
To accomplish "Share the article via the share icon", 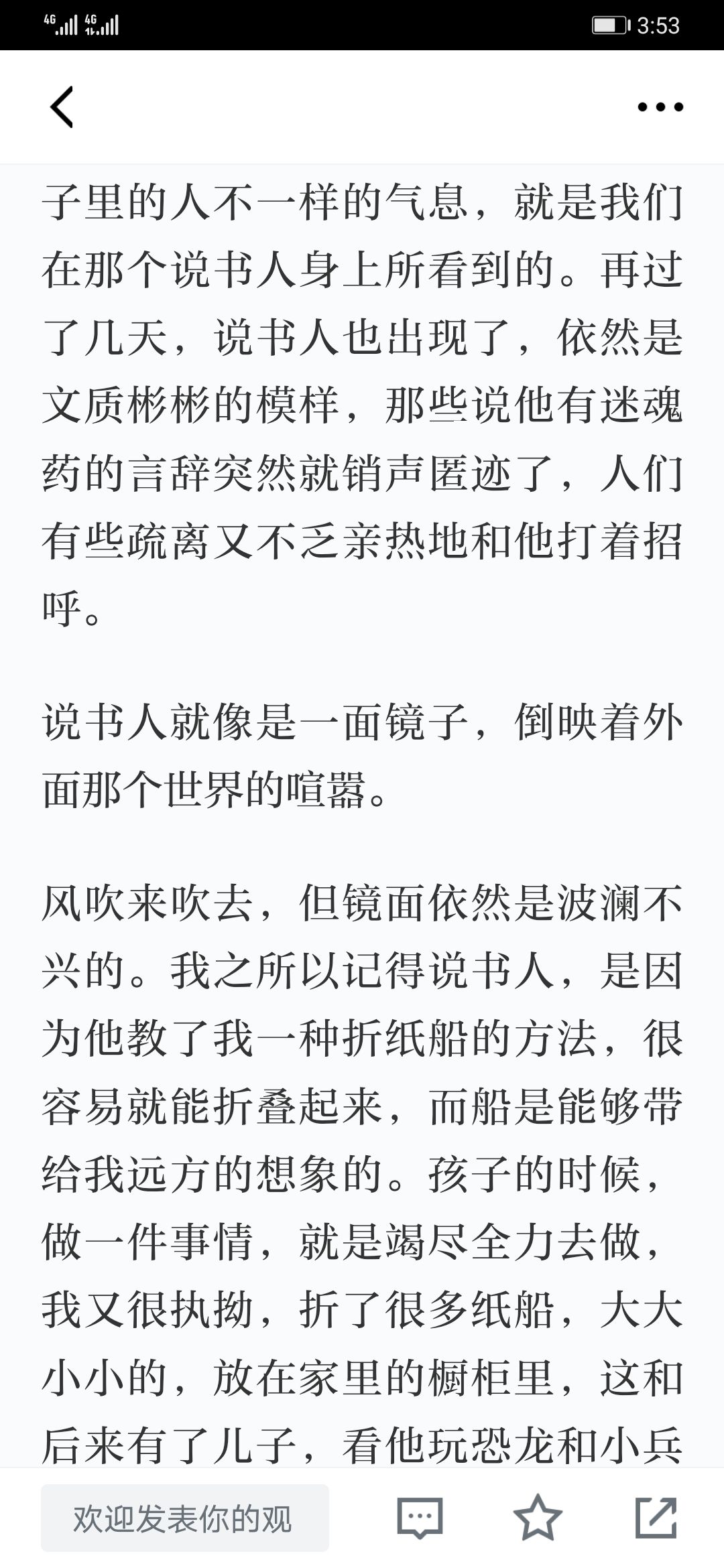I will coord(656,1518).
